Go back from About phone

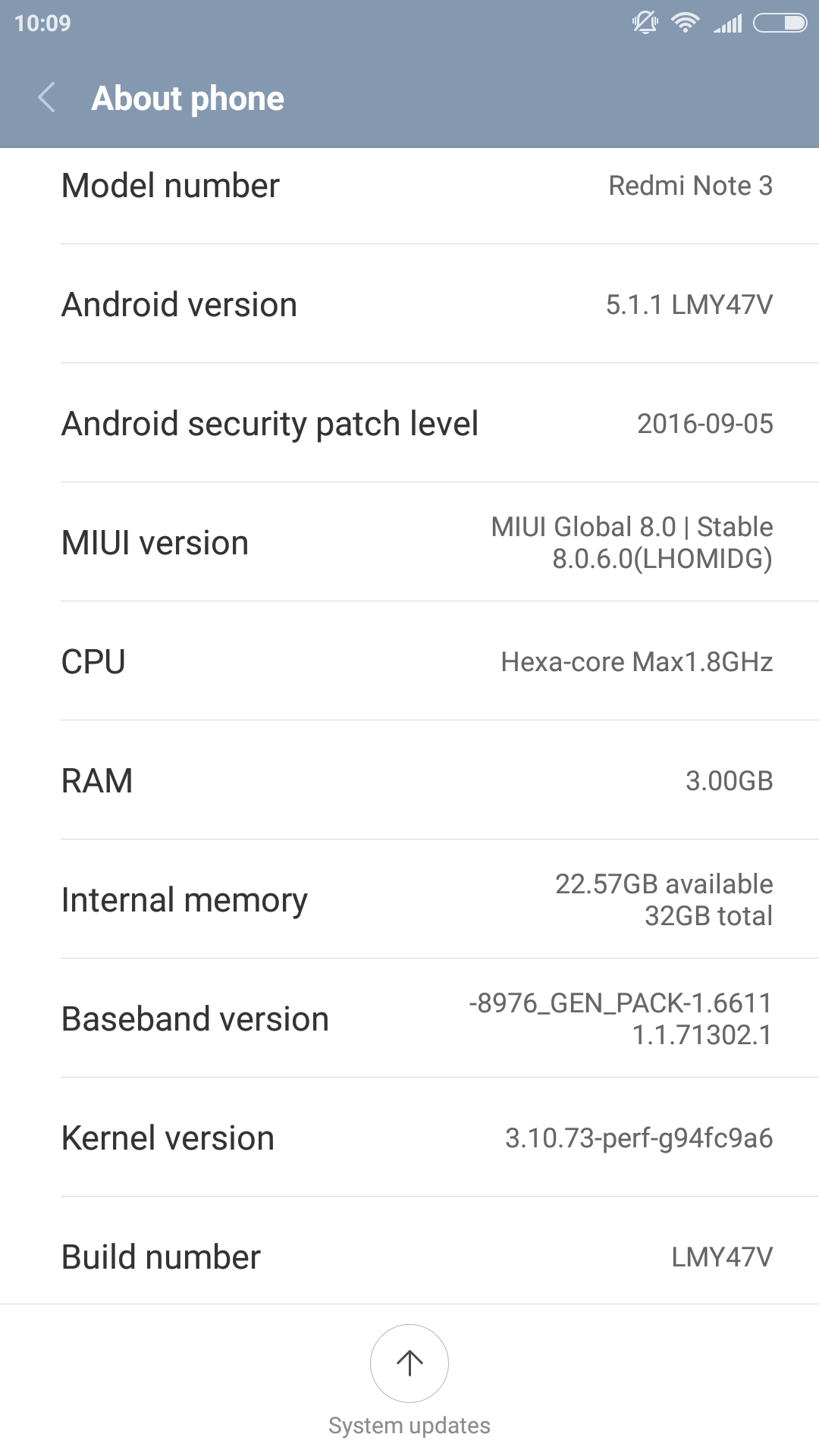(x=47, y=98)
